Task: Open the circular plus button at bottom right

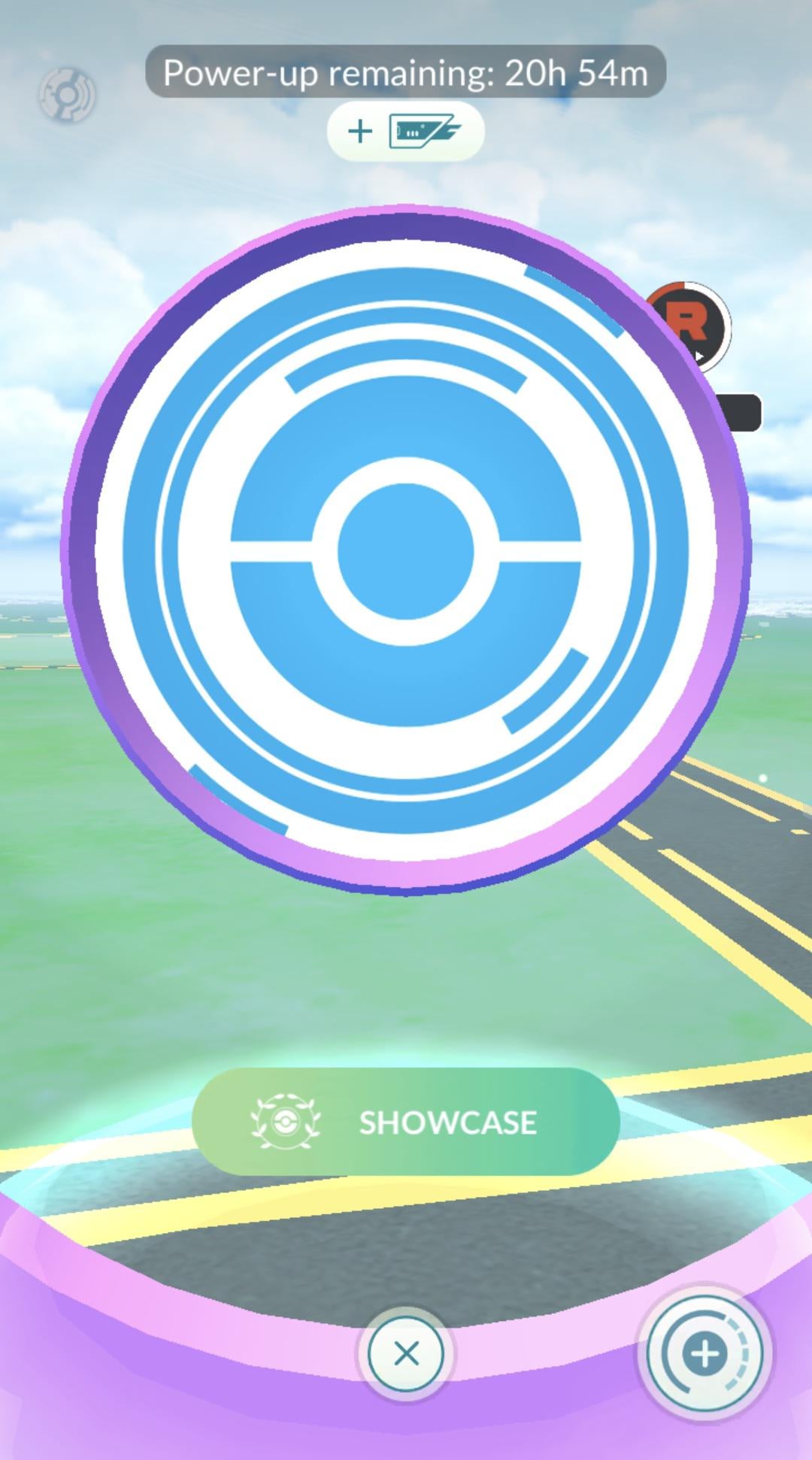Action: click(x=704, y=1353)
